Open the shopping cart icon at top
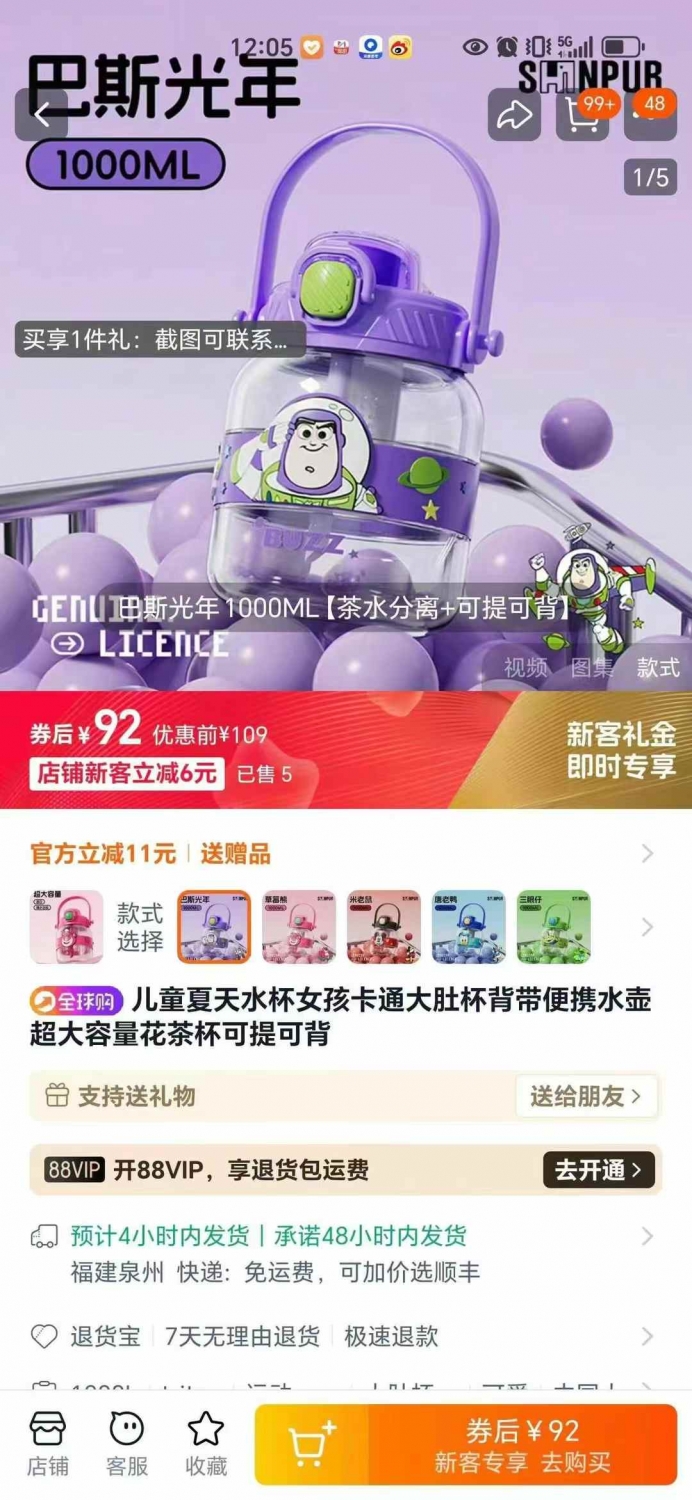692x1500 pixels. pyautogui.click(x=582, y=114)
